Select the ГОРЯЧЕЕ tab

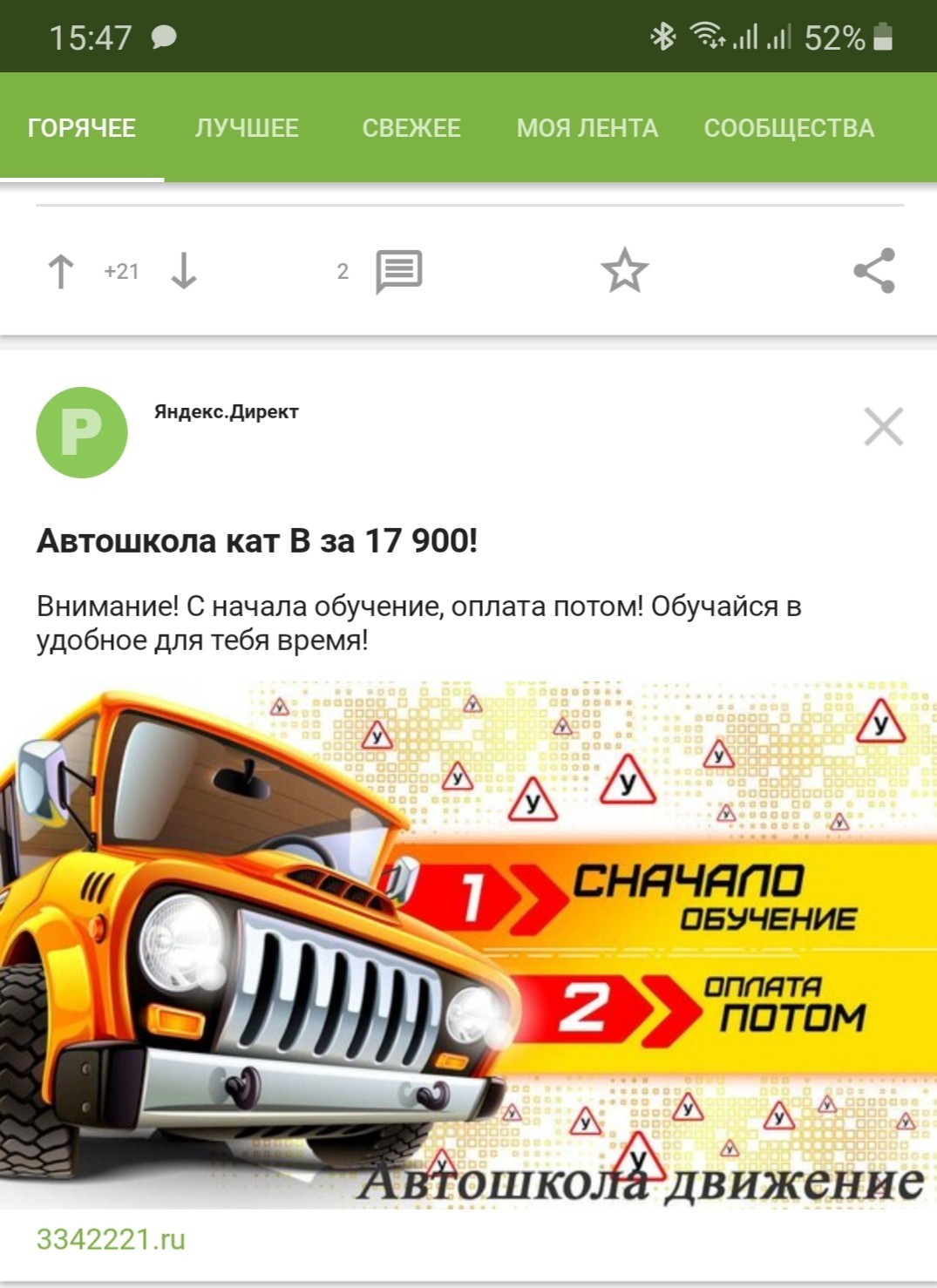(82, 128)
